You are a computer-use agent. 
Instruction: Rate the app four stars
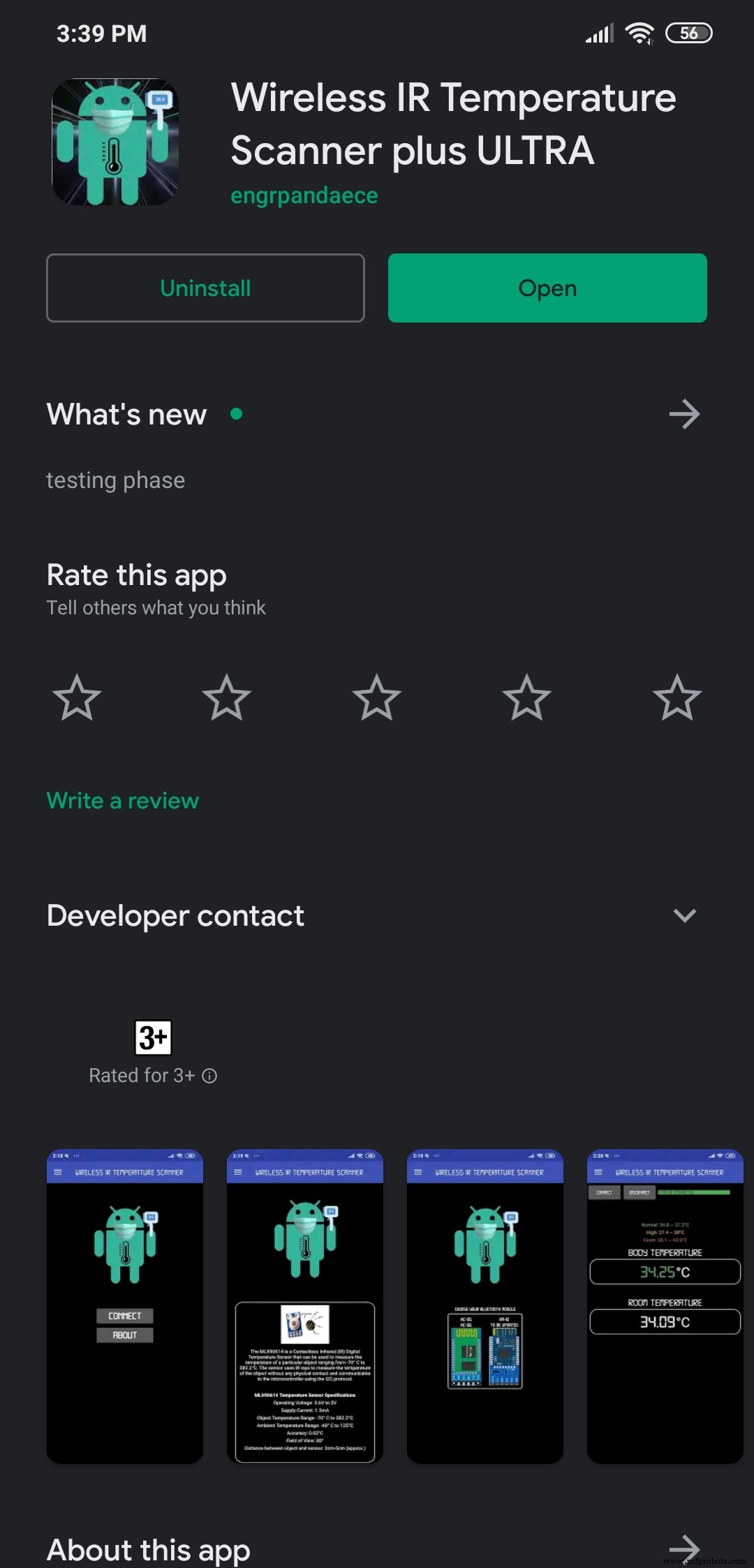[x=527, y=697]
